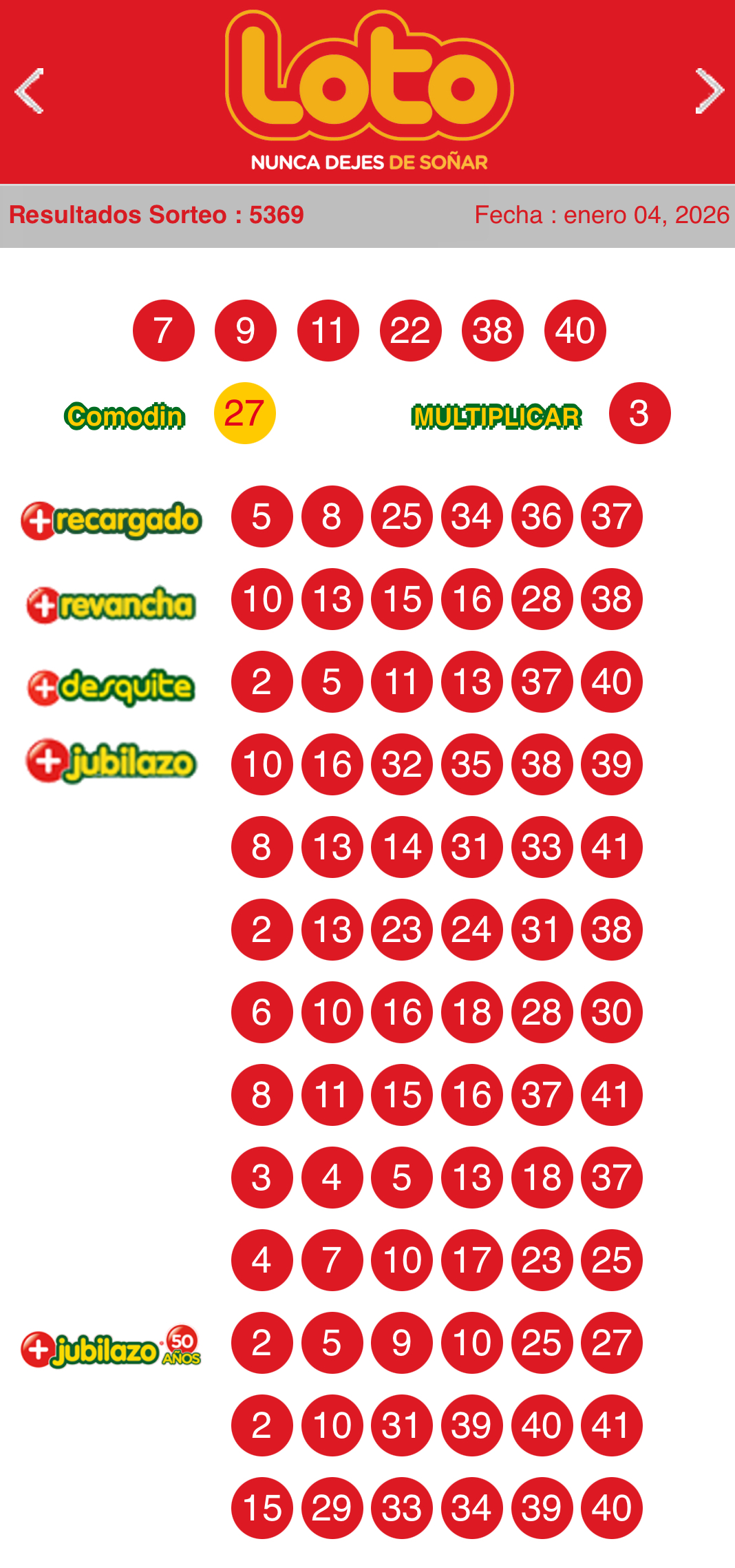
Task: Click the MULTIPLICAR ball showing 3
Action: (639, 412)
